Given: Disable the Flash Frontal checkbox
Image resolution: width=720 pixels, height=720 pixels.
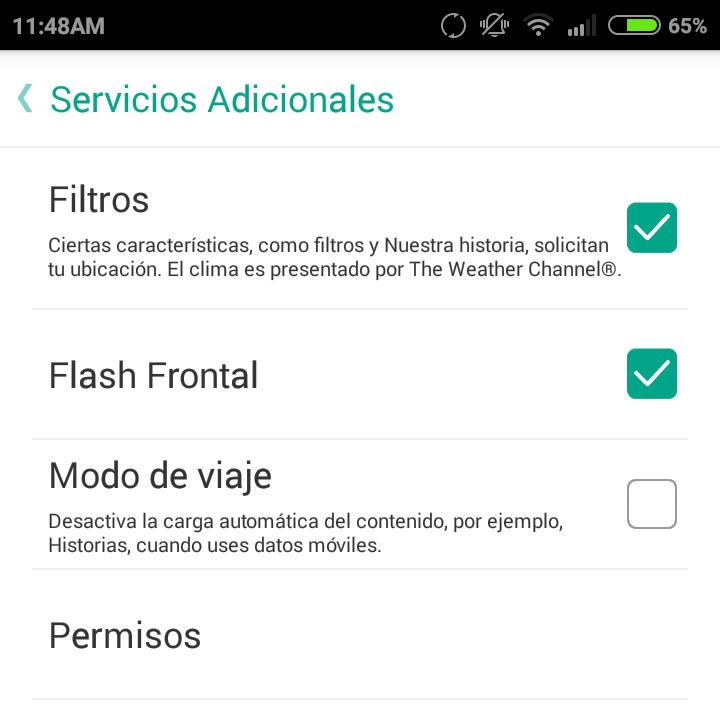Looking at the screenshot, I should 651,374.
